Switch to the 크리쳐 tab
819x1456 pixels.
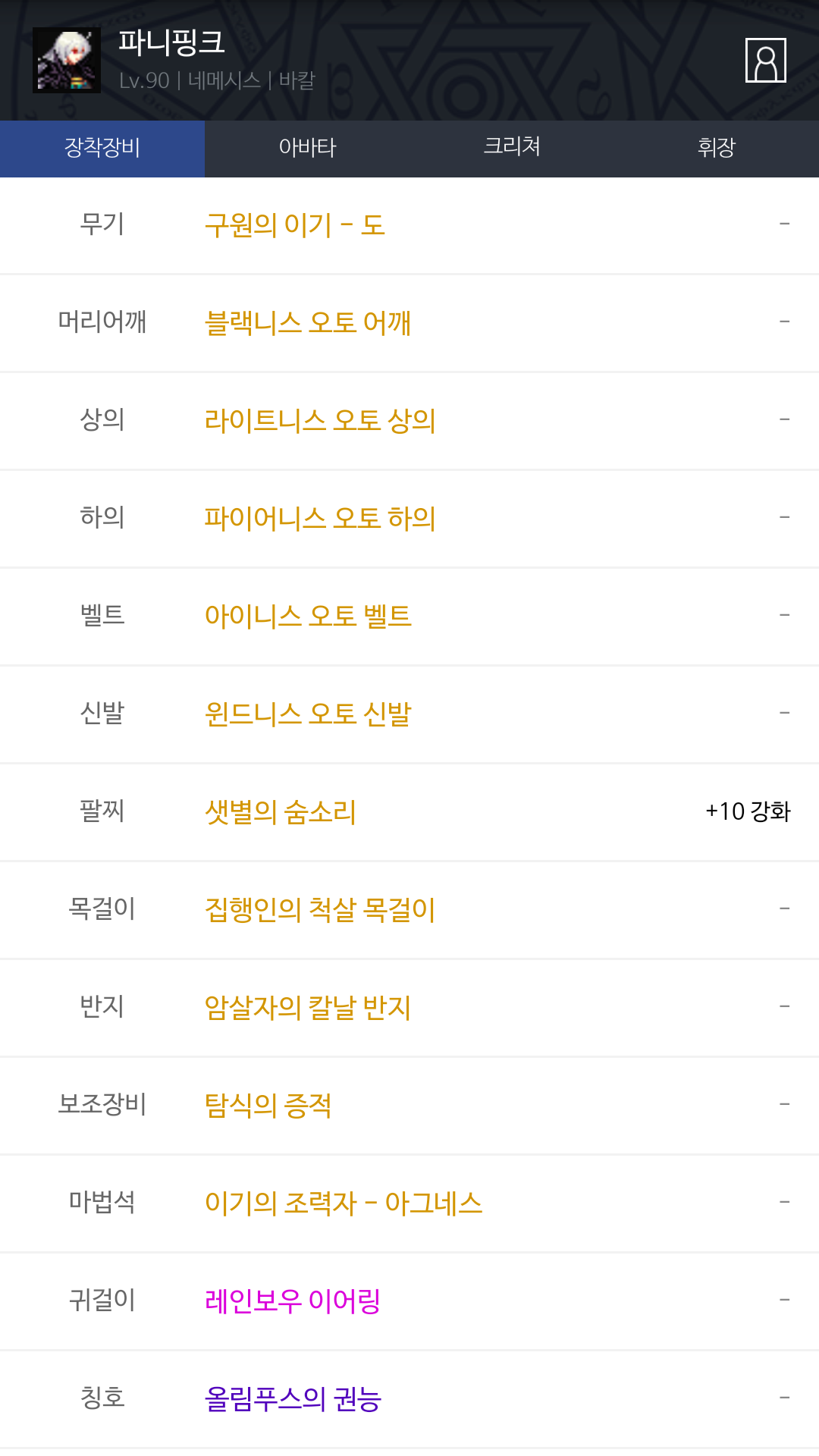[512, 148]
